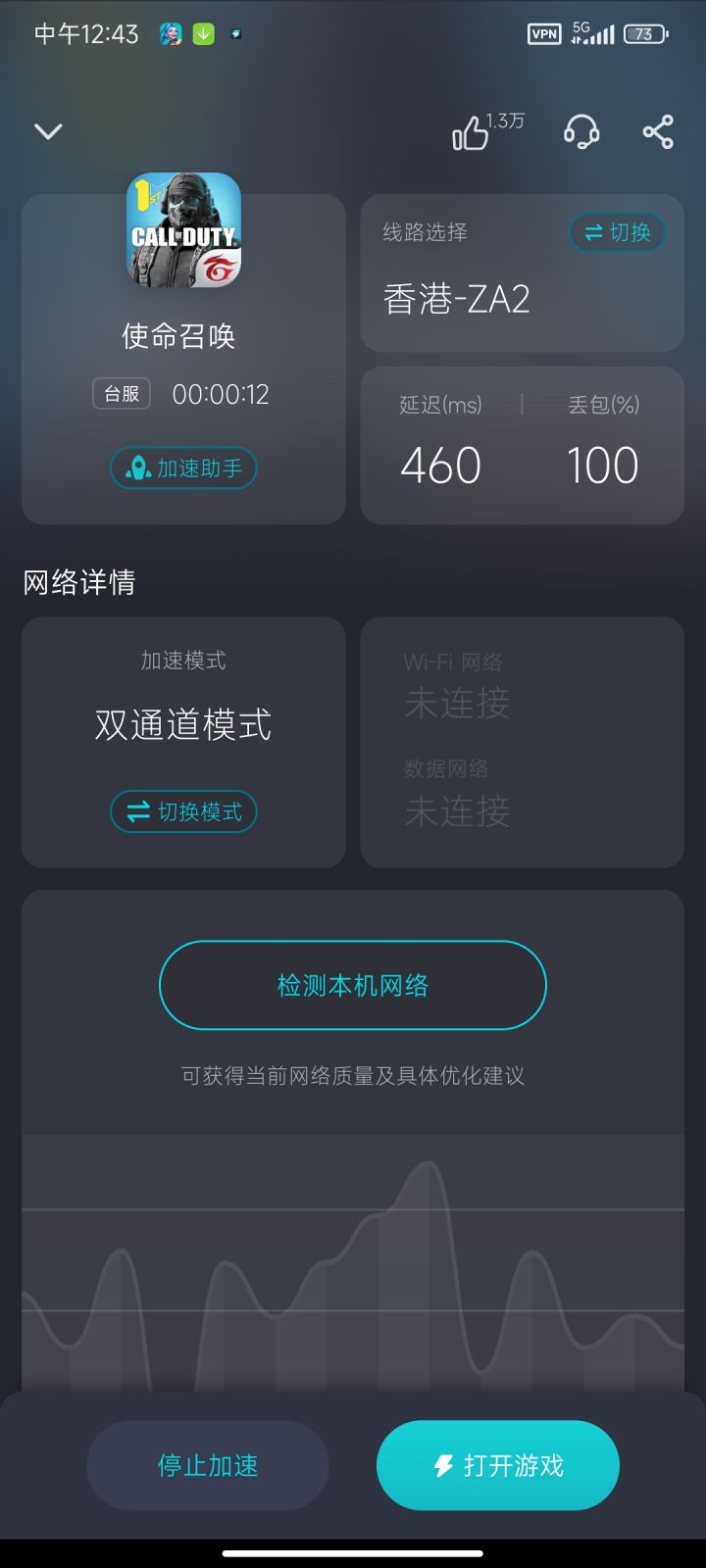Tap the swap arrows icon beside 切换模式
The image size is (706, 1568).
pos(138,812)
